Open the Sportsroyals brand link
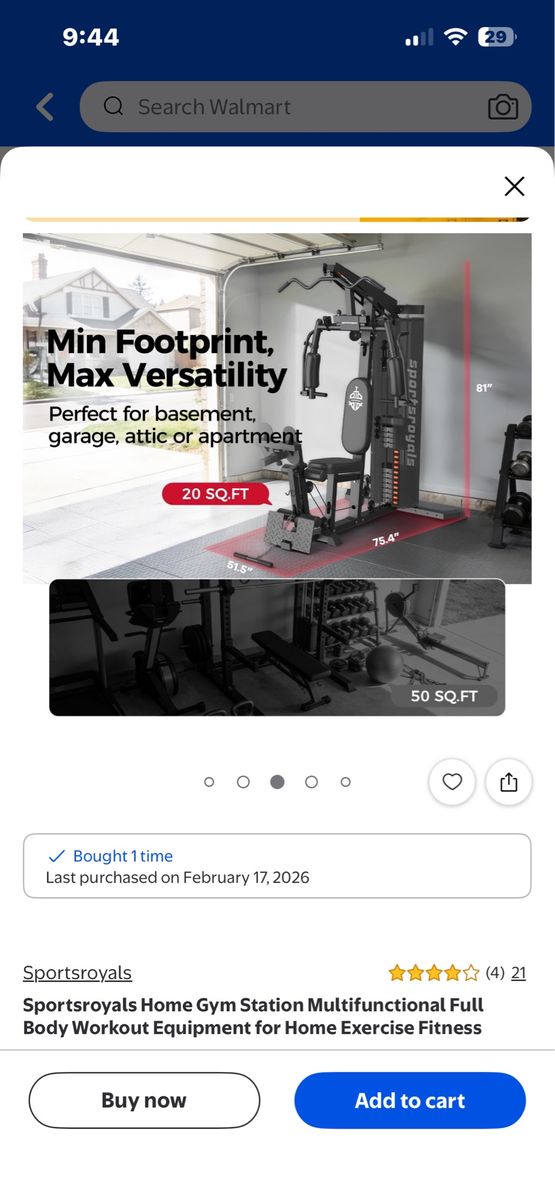This screenshot has width=555, height=1200. [x=77, y=973]
